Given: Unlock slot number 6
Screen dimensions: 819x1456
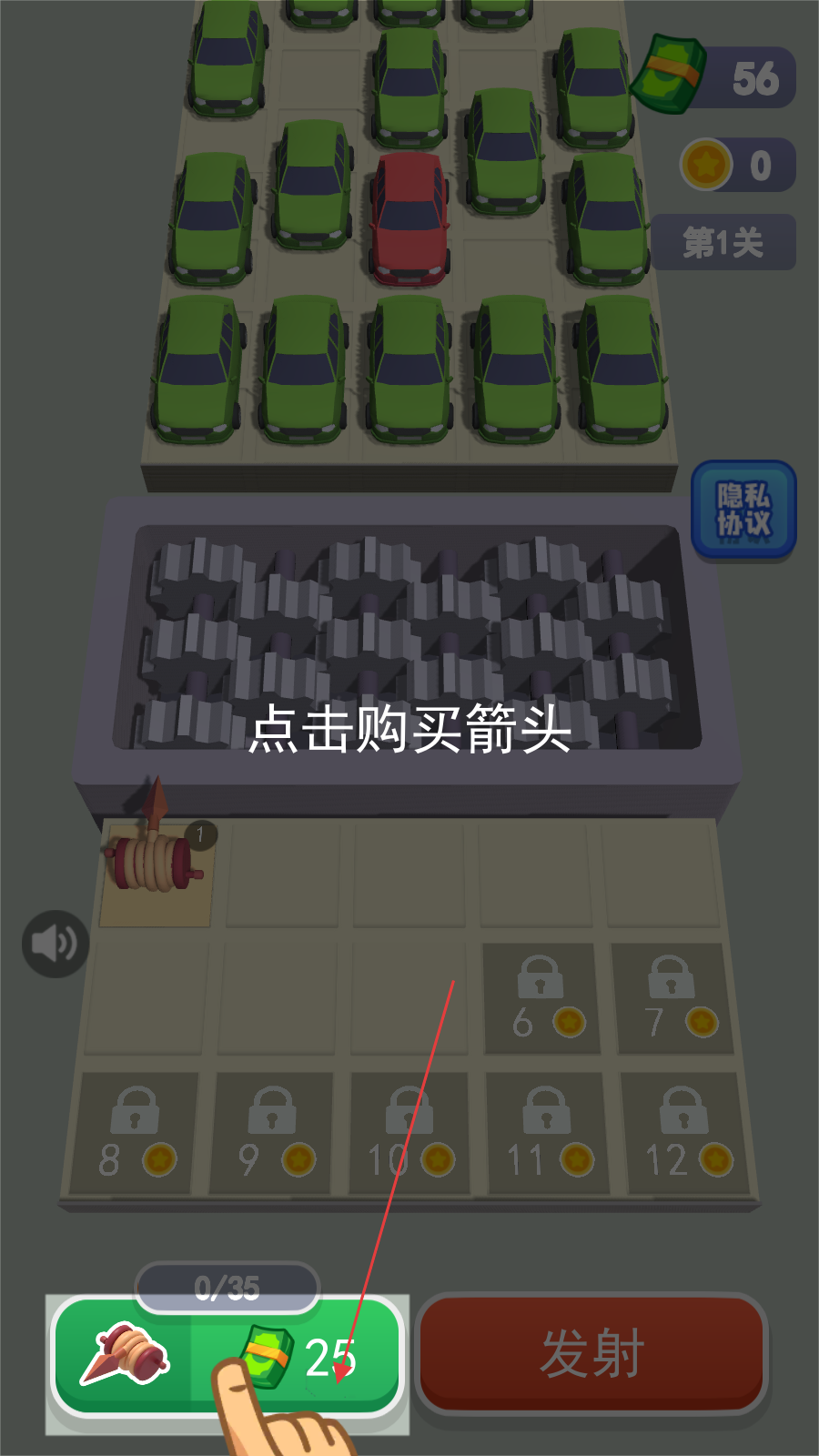Looking at the screenshot, I should pos(541,999).
